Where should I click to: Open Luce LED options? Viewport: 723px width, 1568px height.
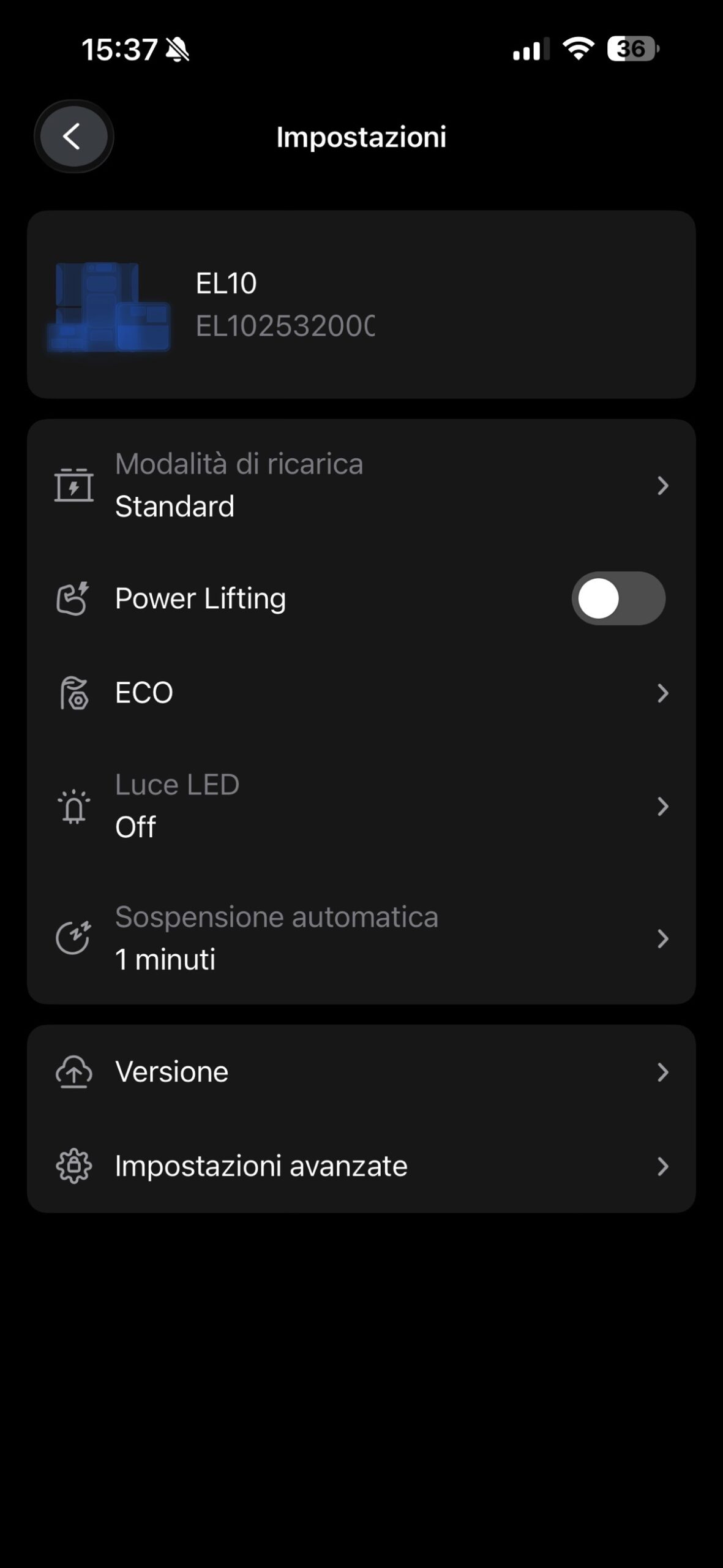(x=361, y=806)
